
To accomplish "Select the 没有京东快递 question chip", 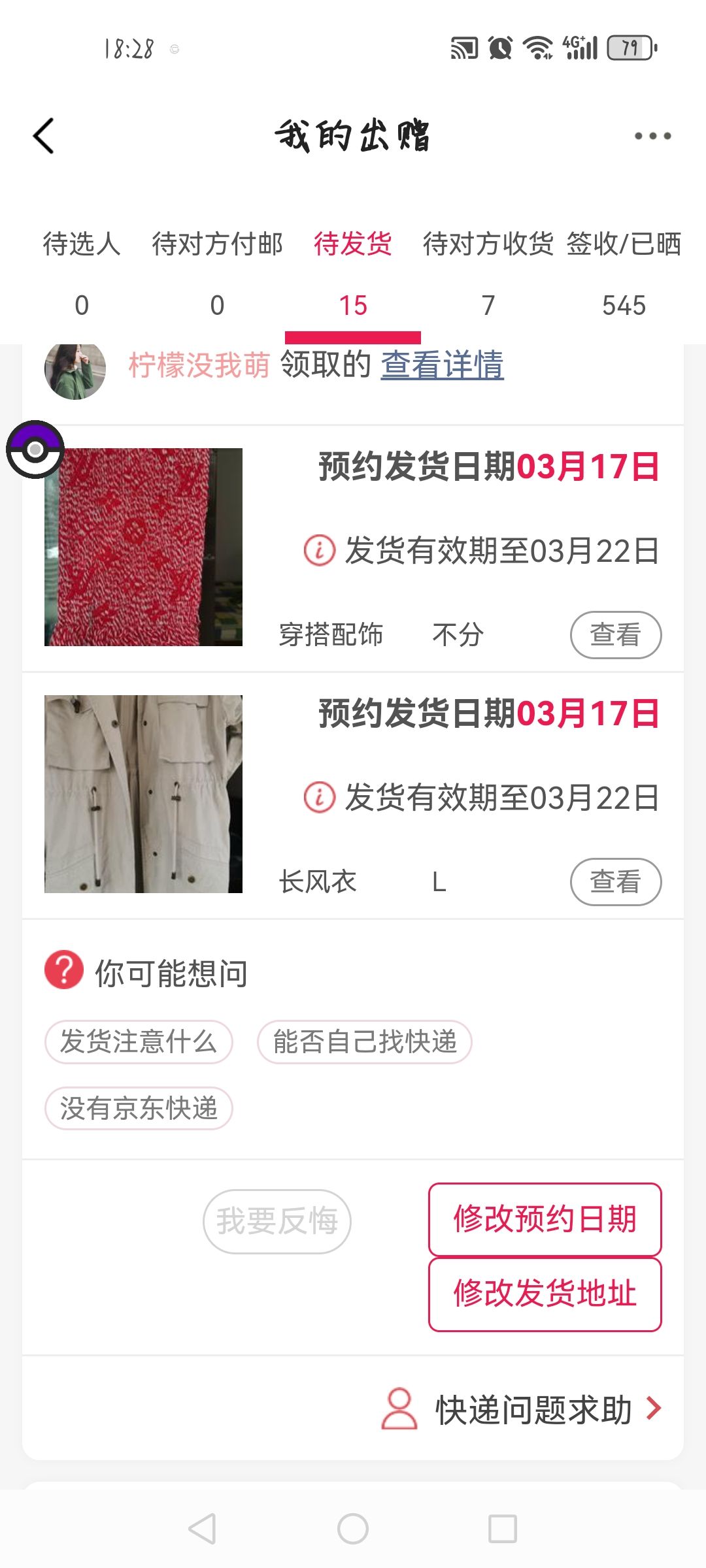I will point(139,1108).
